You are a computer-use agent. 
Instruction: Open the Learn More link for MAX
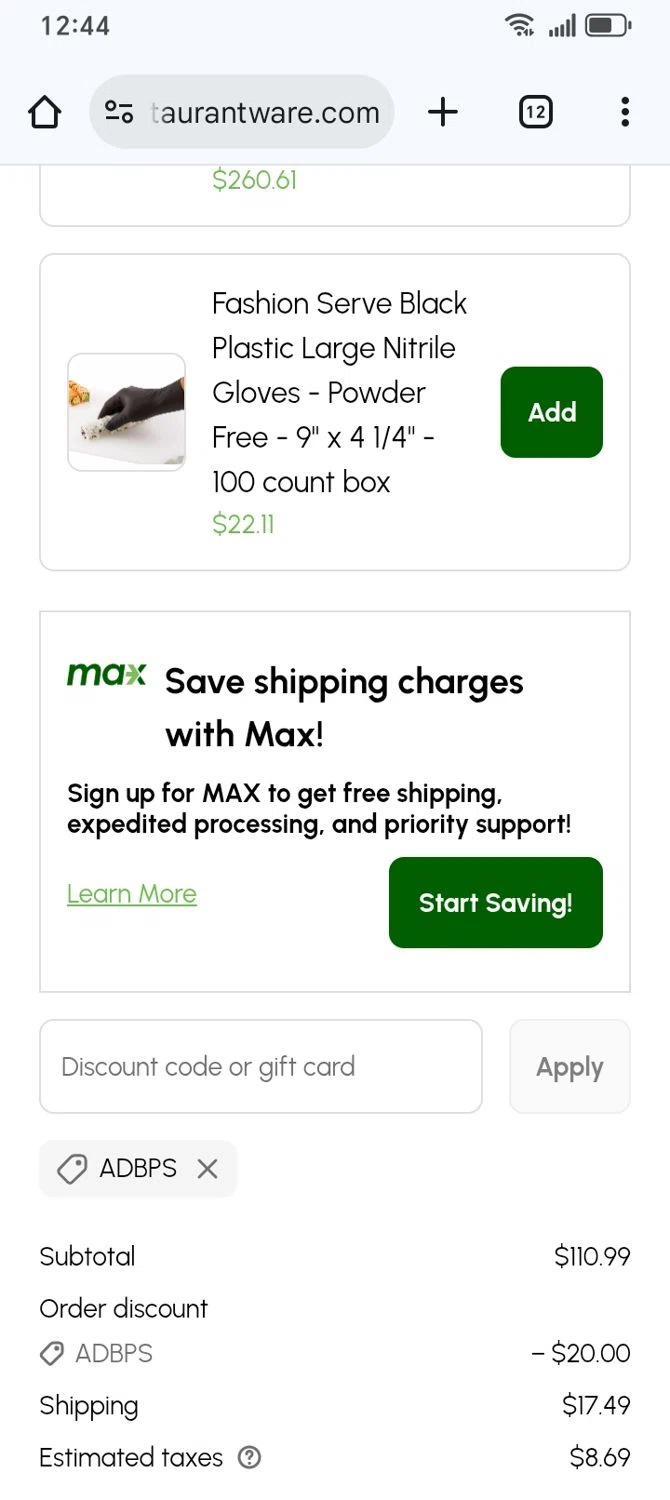coord(132,894)
